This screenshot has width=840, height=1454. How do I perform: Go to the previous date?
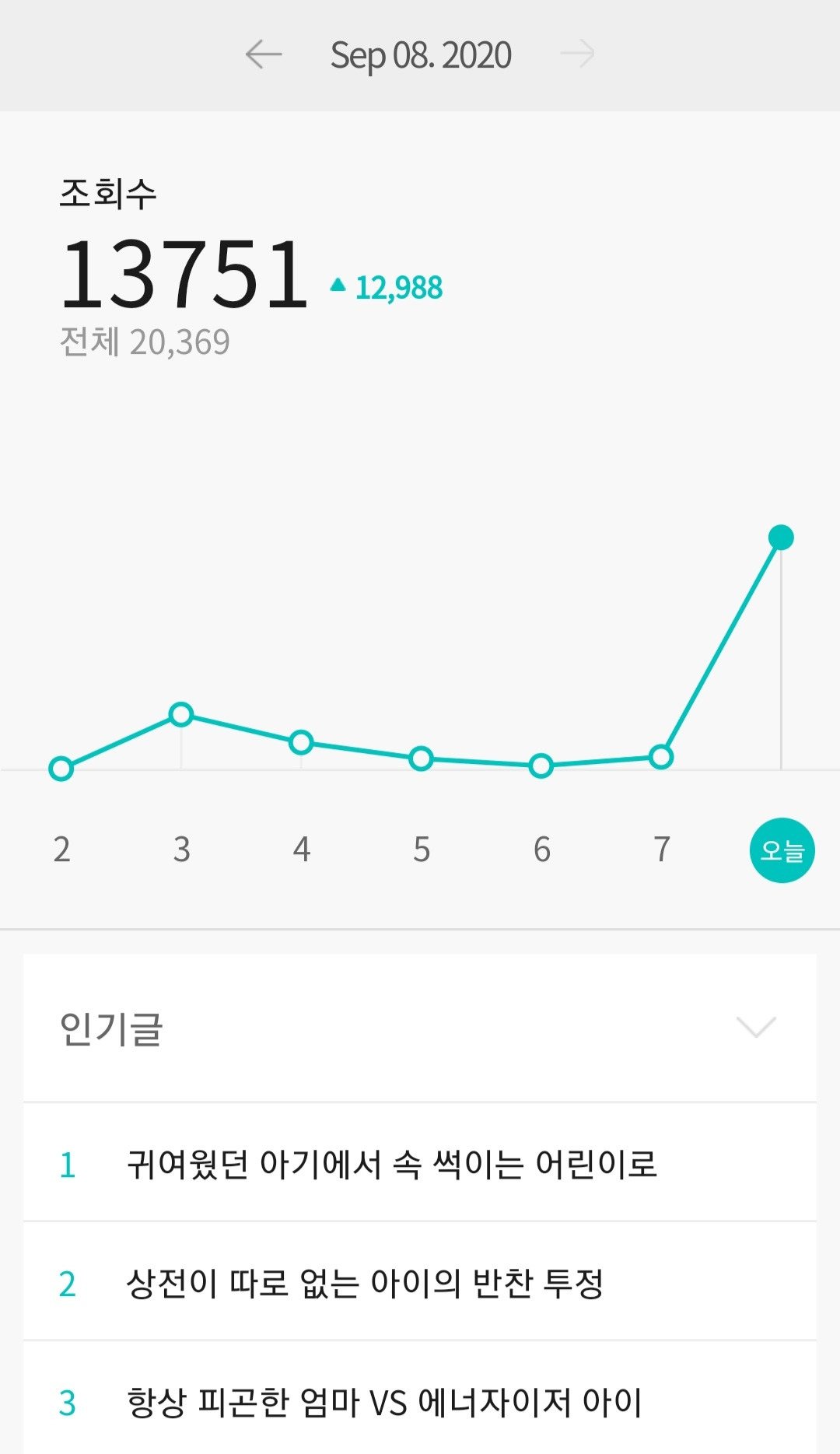tap(264, 54)
